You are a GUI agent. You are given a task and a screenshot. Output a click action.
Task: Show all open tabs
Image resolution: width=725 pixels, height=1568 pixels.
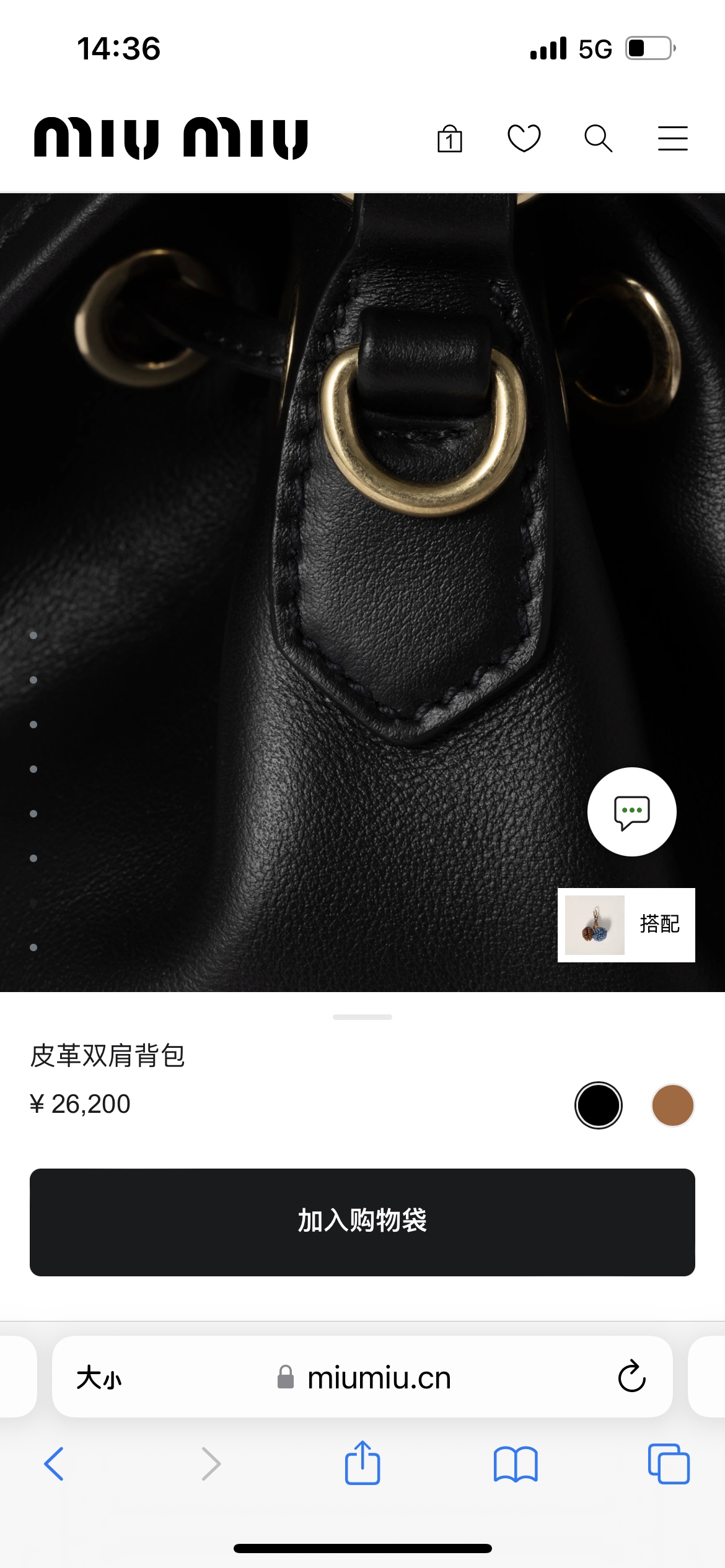tap(669, 1464)
